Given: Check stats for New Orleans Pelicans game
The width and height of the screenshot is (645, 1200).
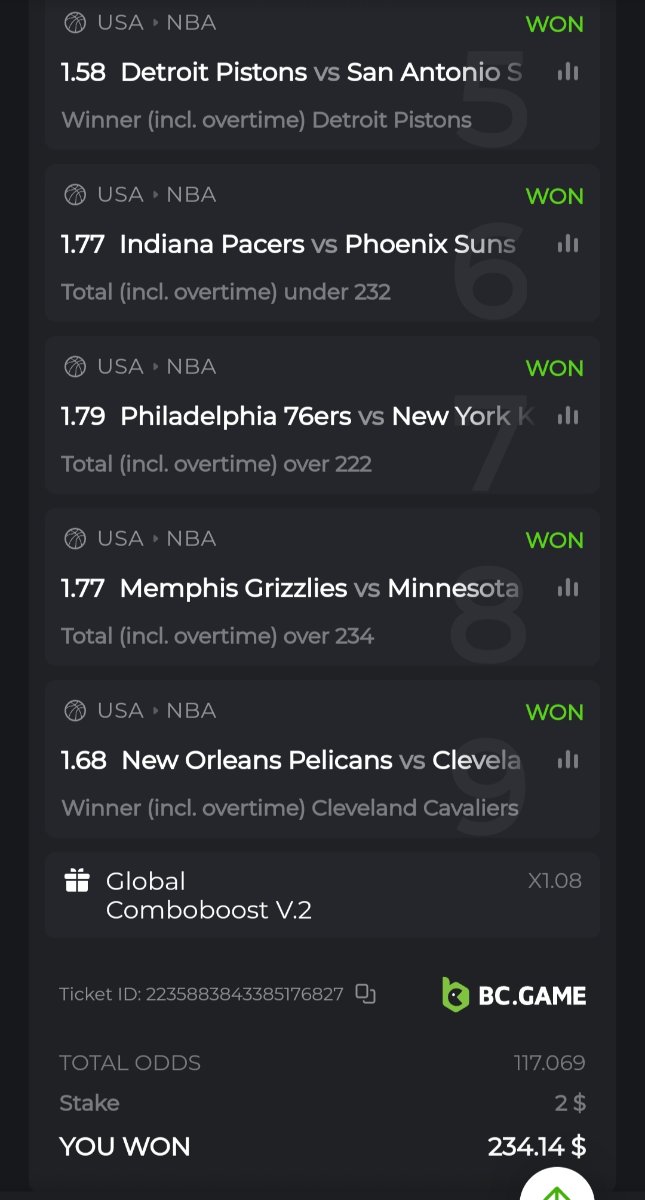Looking at the screenshot, I should (568, 760).
